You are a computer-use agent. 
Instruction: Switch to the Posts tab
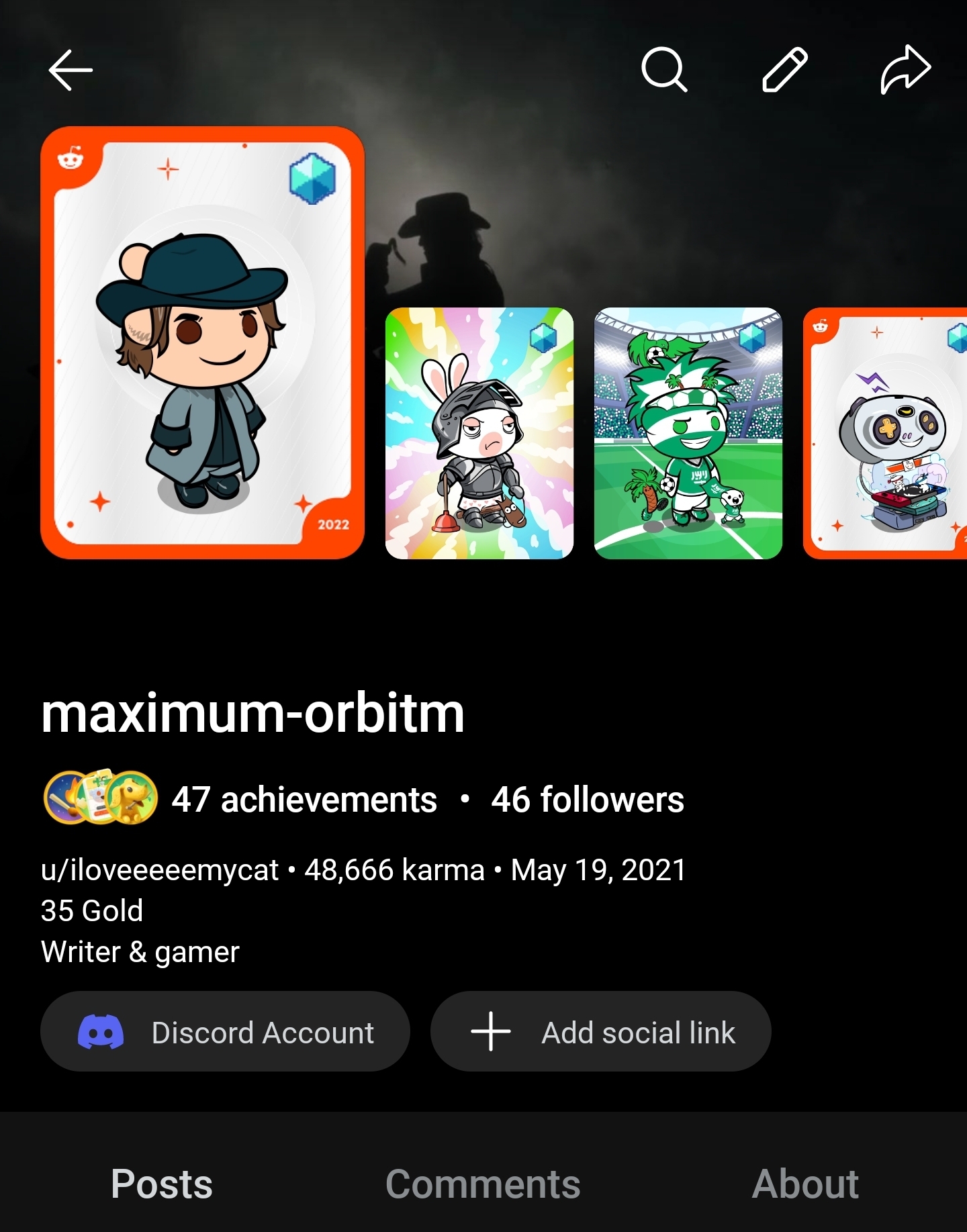(x=161, y=1183)
